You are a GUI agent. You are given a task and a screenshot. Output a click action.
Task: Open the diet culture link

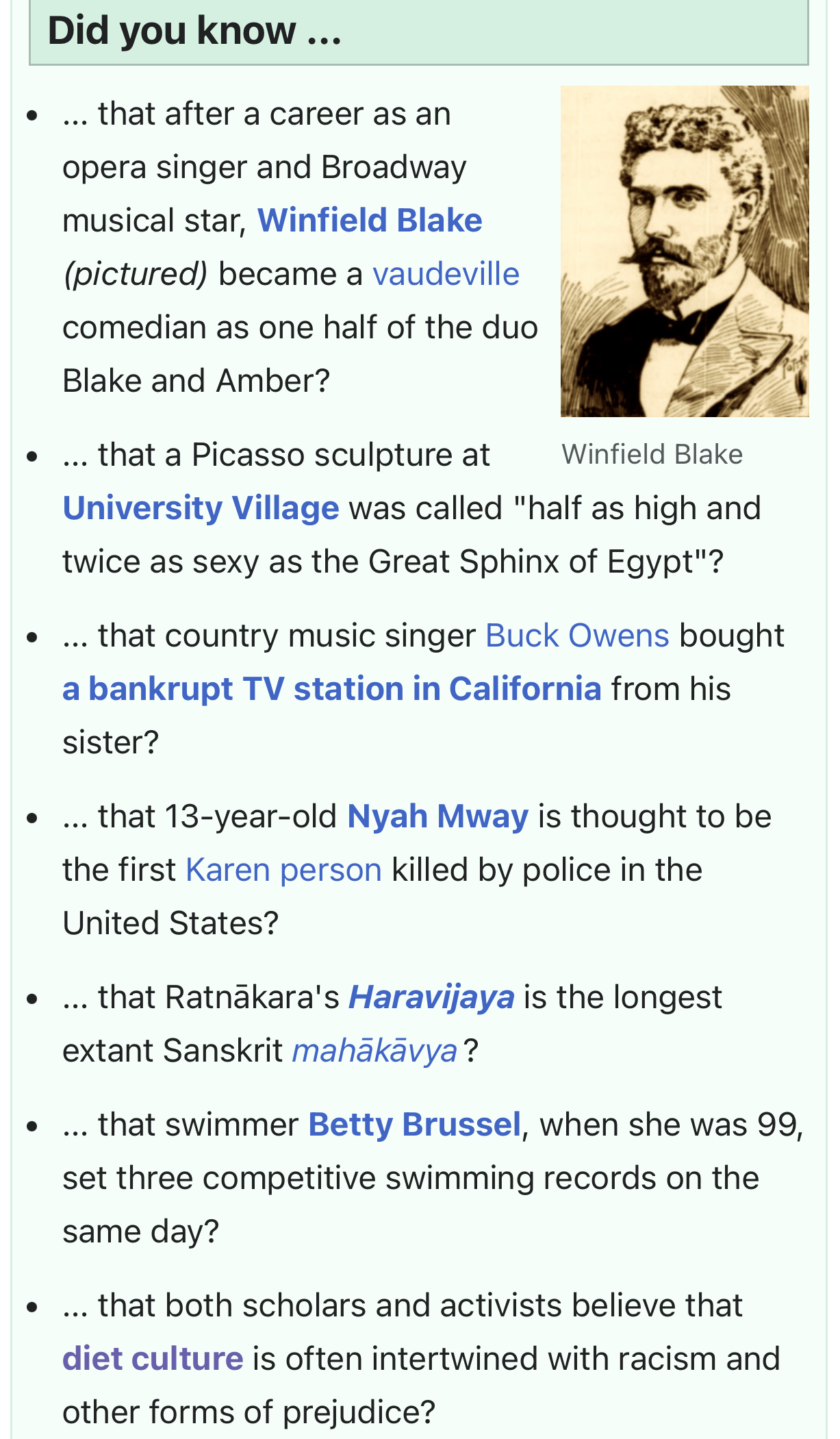(153, 1359)
